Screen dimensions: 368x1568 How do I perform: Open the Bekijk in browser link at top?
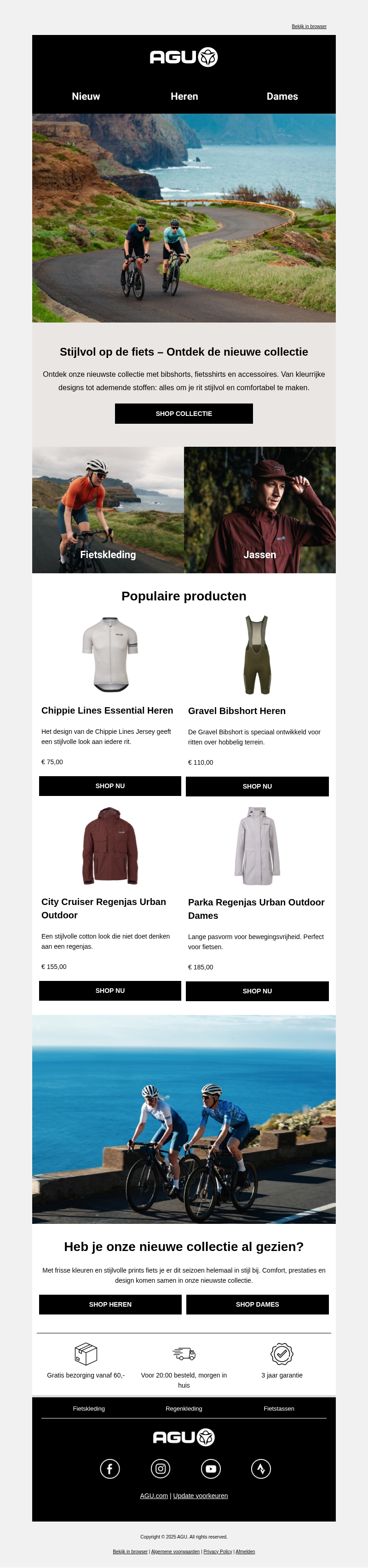[x=309, y=26]
